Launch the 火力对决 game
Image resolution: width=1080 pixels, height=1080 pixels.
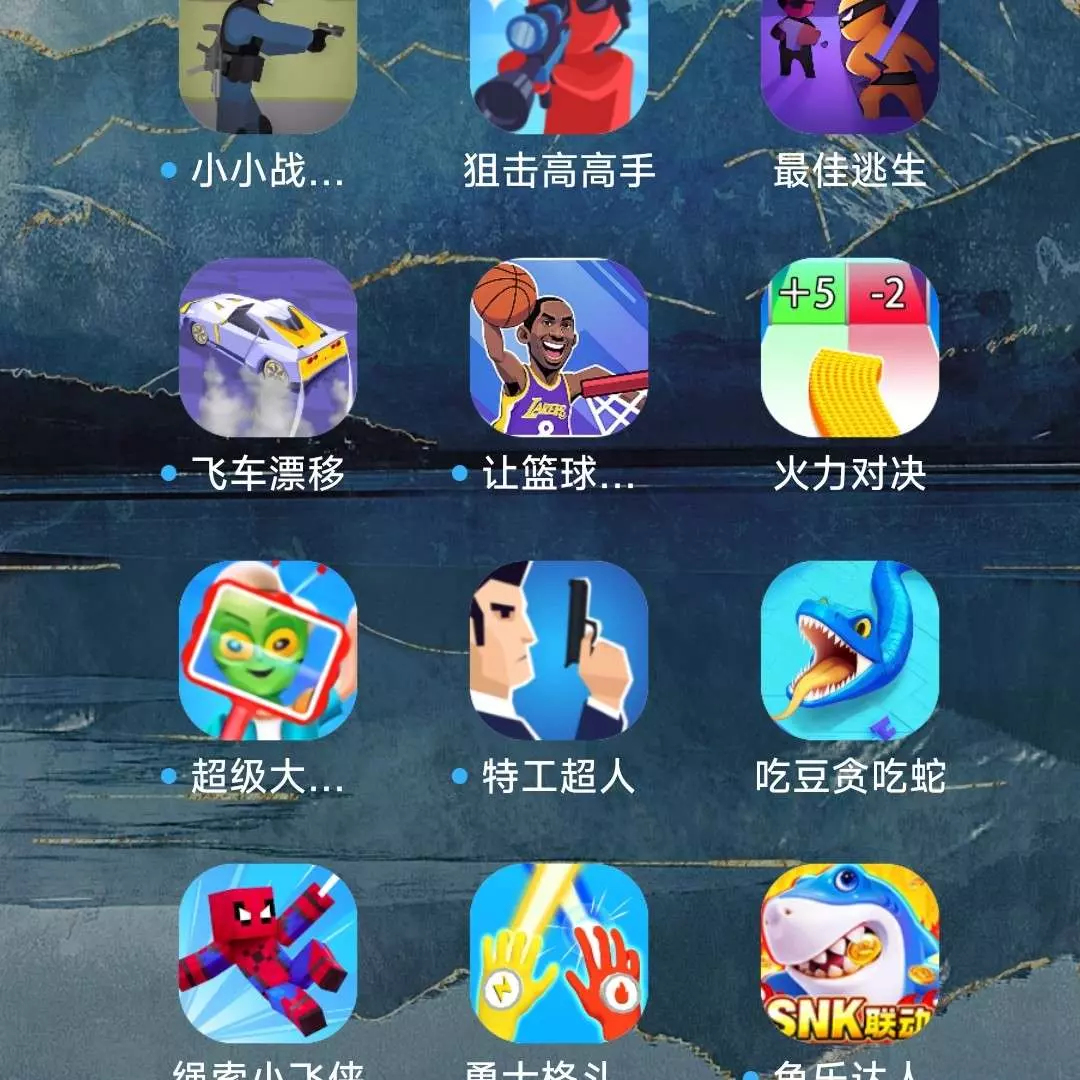tap(849, 347)
